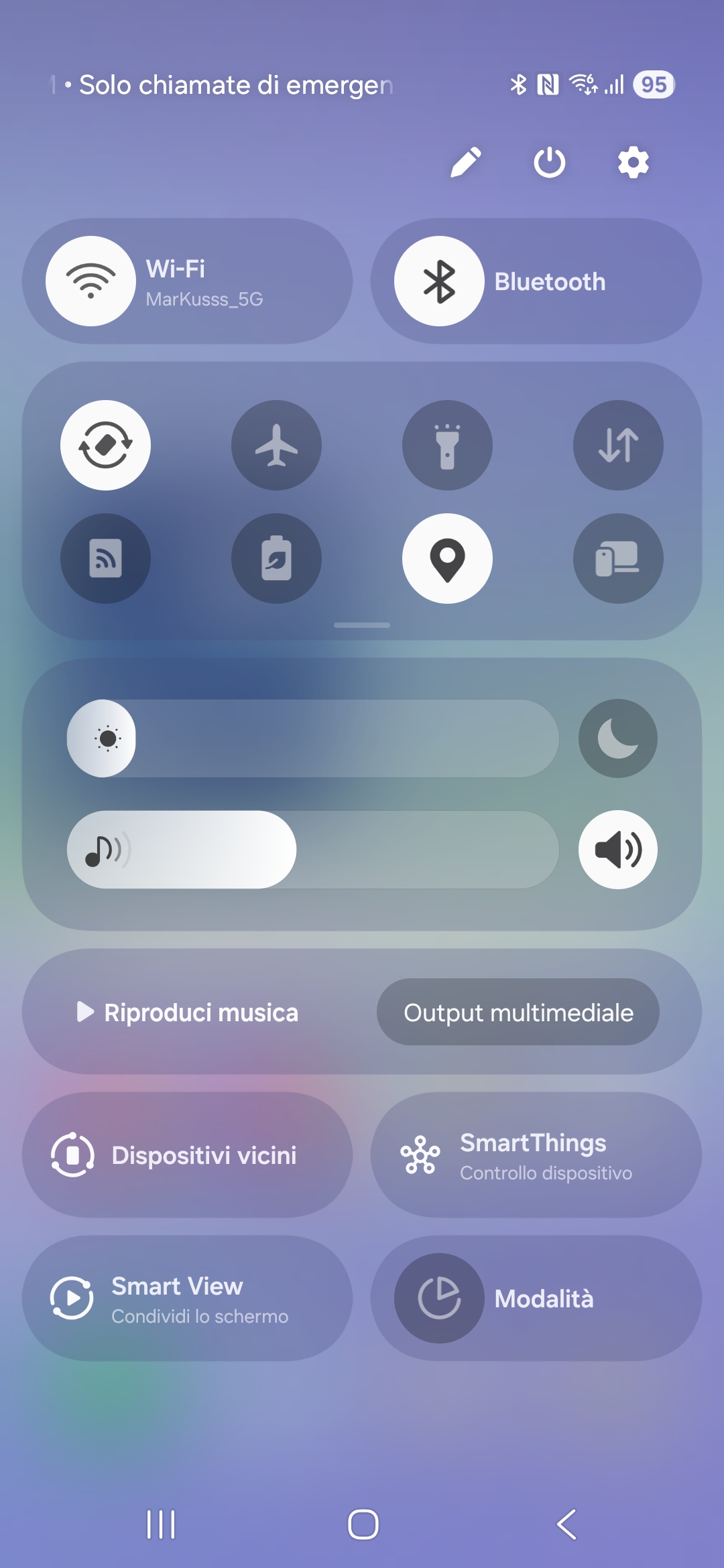This screenshot has height=1568, width=724.
Task: Turn off Bluetooth
Action: point(439,281)
